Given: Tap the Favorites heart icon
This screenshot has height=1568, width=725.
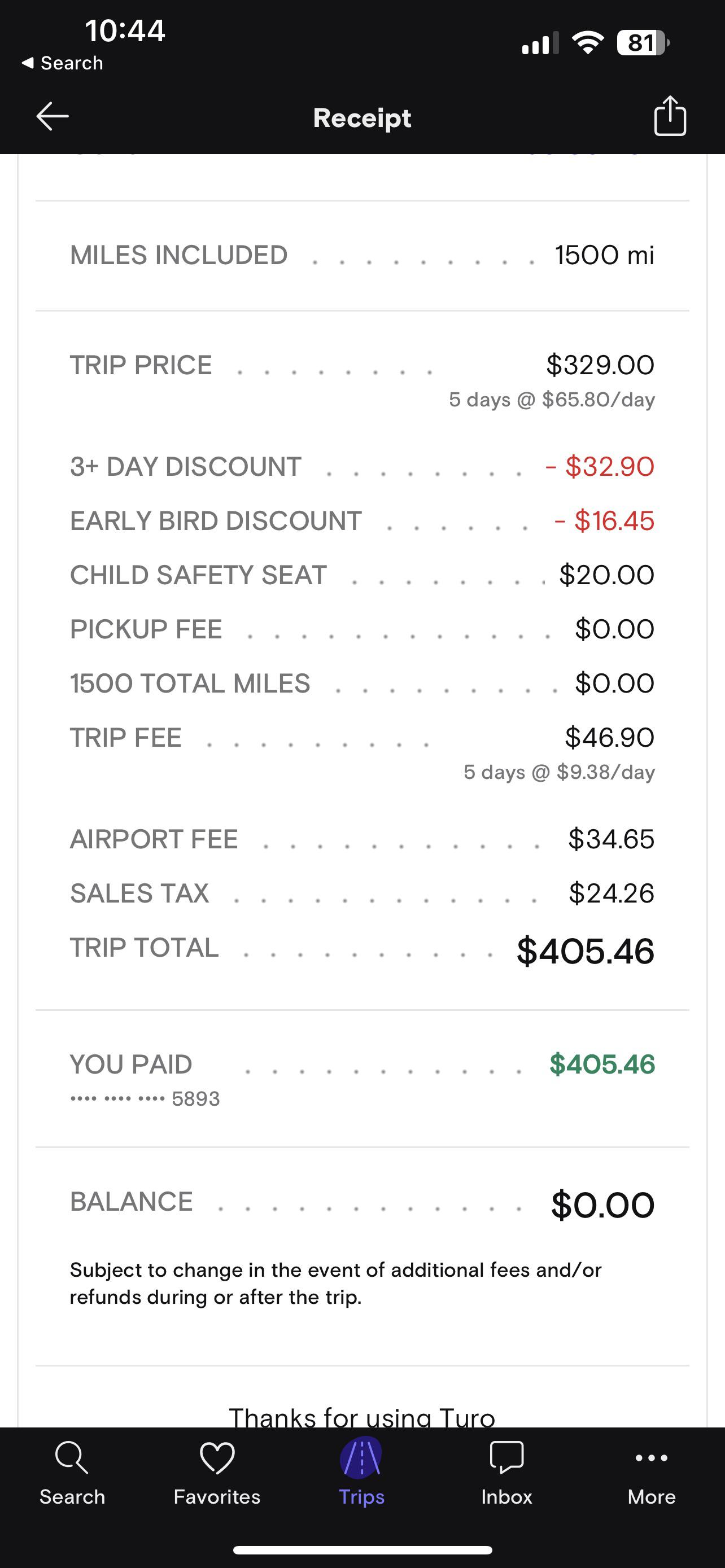Looking at the screenshot, I should [x=216, y=1457].
